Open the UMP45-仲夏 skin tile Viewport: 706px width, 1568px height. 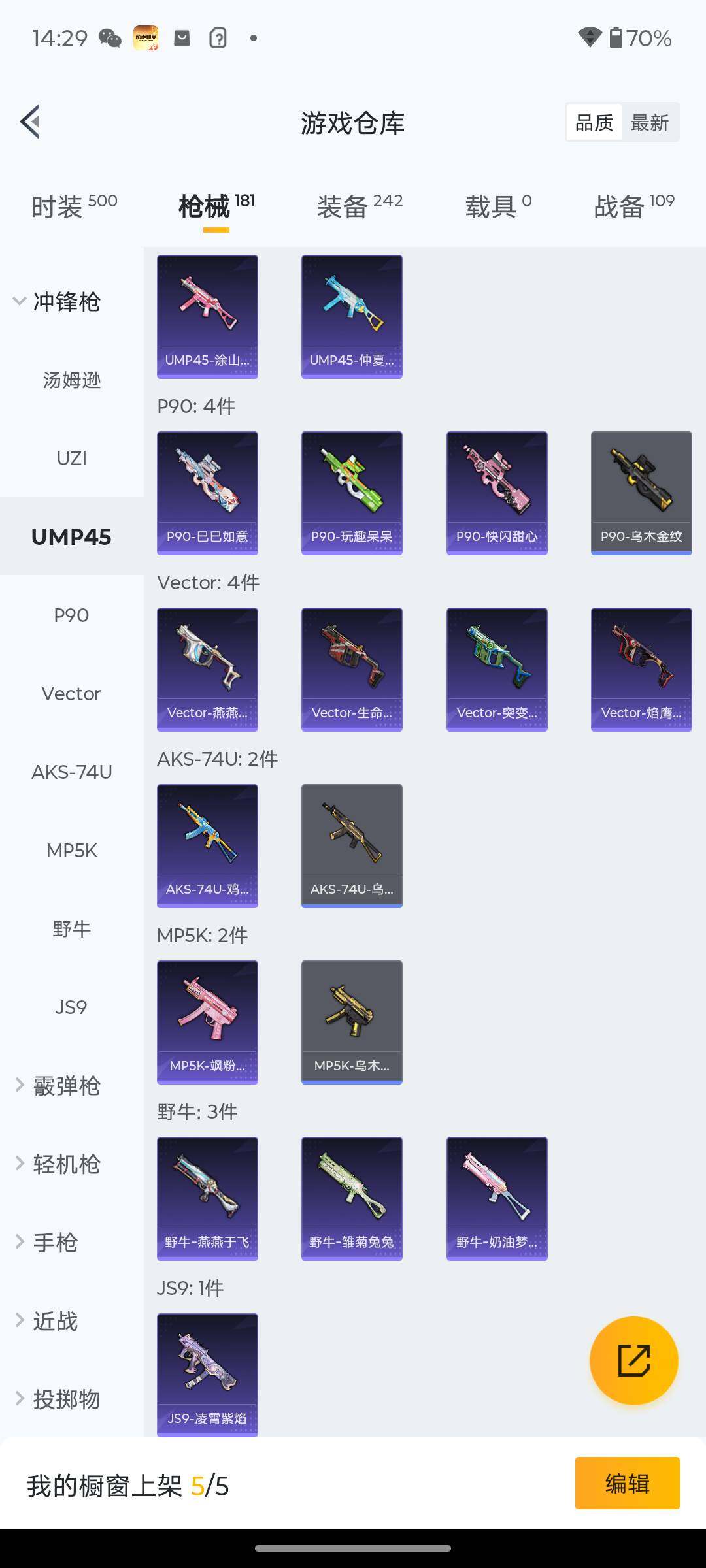pos(352,316)
